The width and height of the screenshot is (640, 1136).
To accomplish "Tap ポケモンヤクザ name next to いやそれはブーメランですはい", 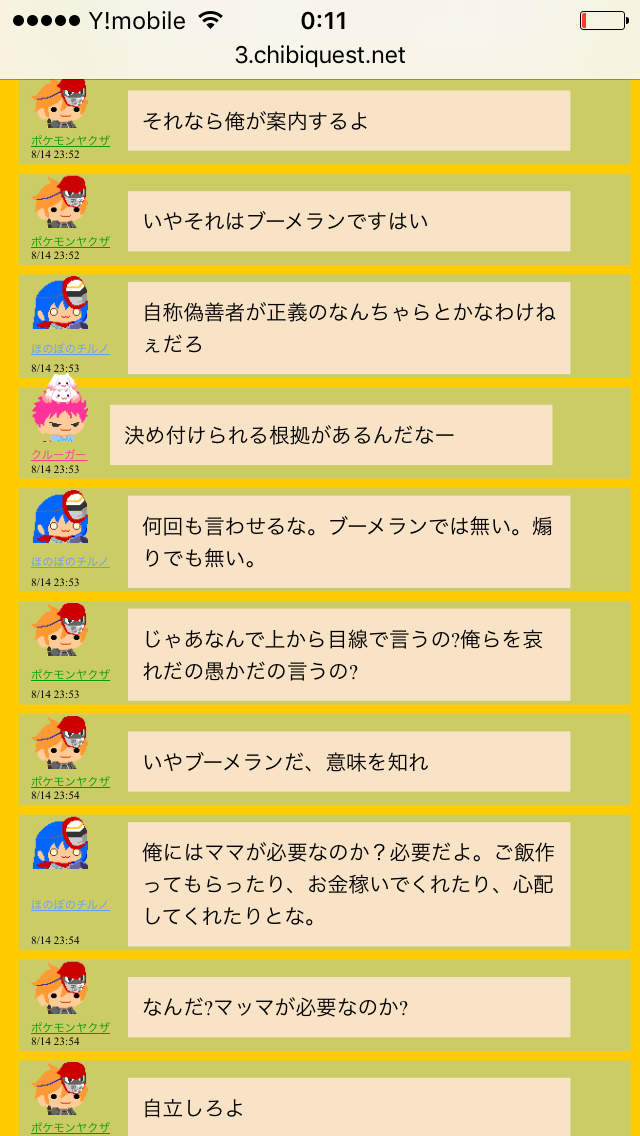I will pyautogui.click(x=70, y=242).
